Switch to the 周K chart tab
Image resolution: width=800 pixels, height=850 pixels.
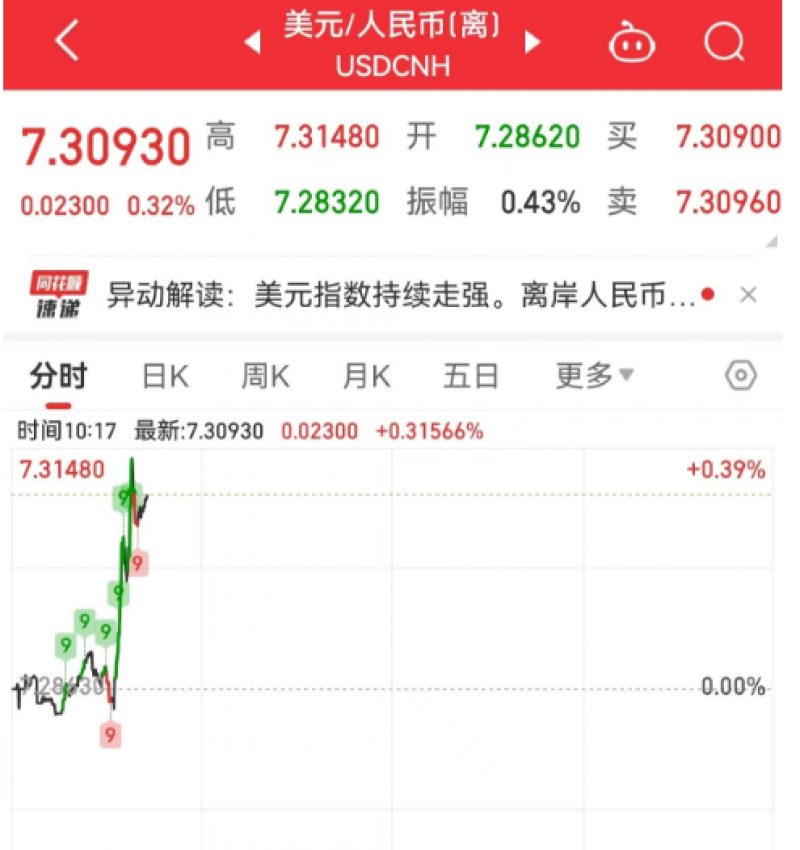(x=265, y=376)
